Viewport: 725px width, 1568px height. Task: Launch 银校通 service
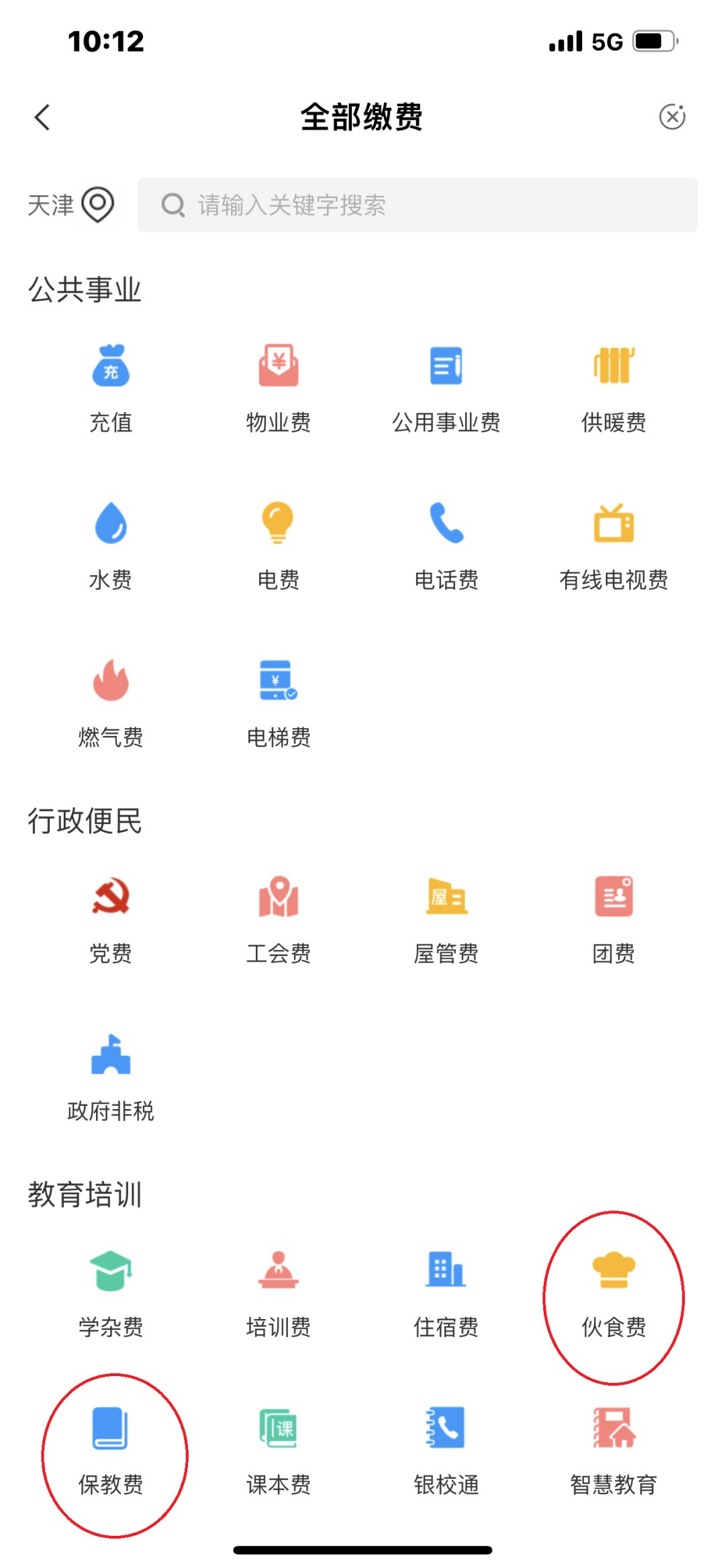pos(446,1451)
